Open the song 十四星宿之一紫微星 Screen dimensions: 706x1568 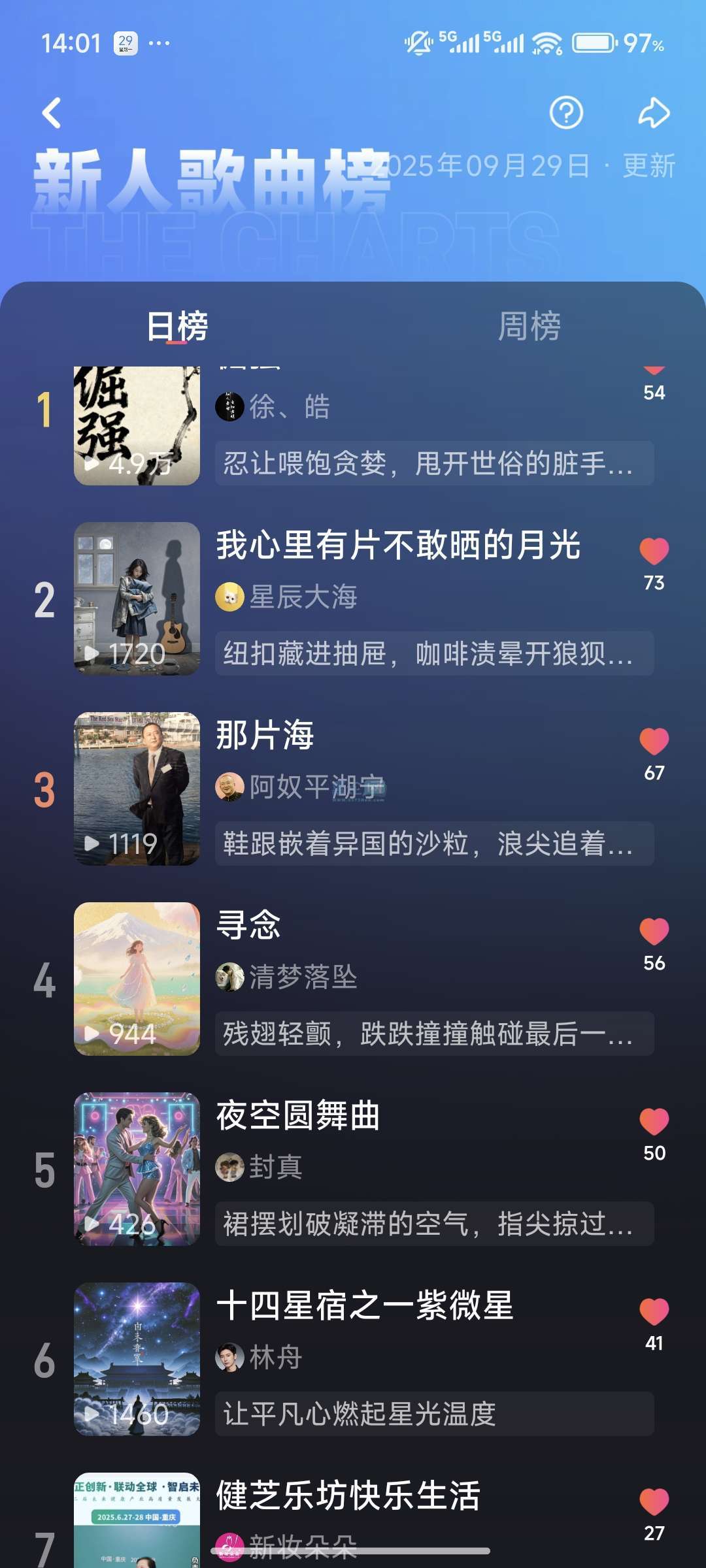tap(365, 1305)
